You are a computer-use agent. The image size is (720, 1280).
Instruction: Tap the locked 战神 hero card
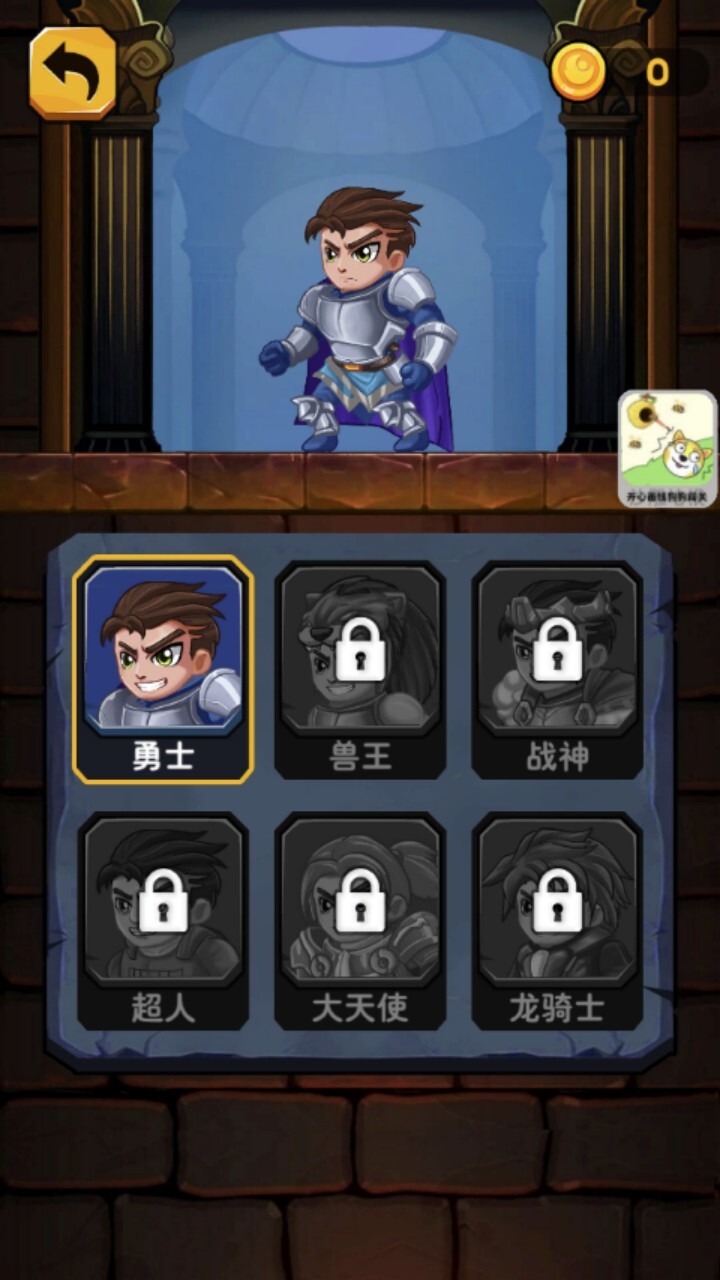(557, 668)
